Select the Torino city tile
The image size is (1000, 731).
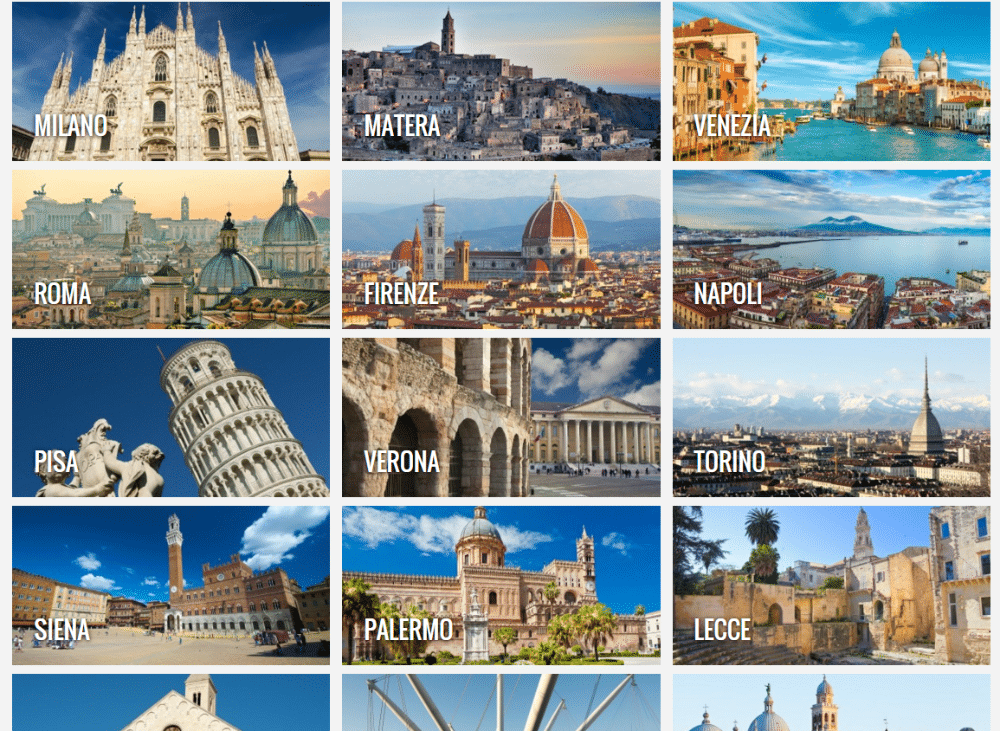pyautogui.click(x=831, y=417)
